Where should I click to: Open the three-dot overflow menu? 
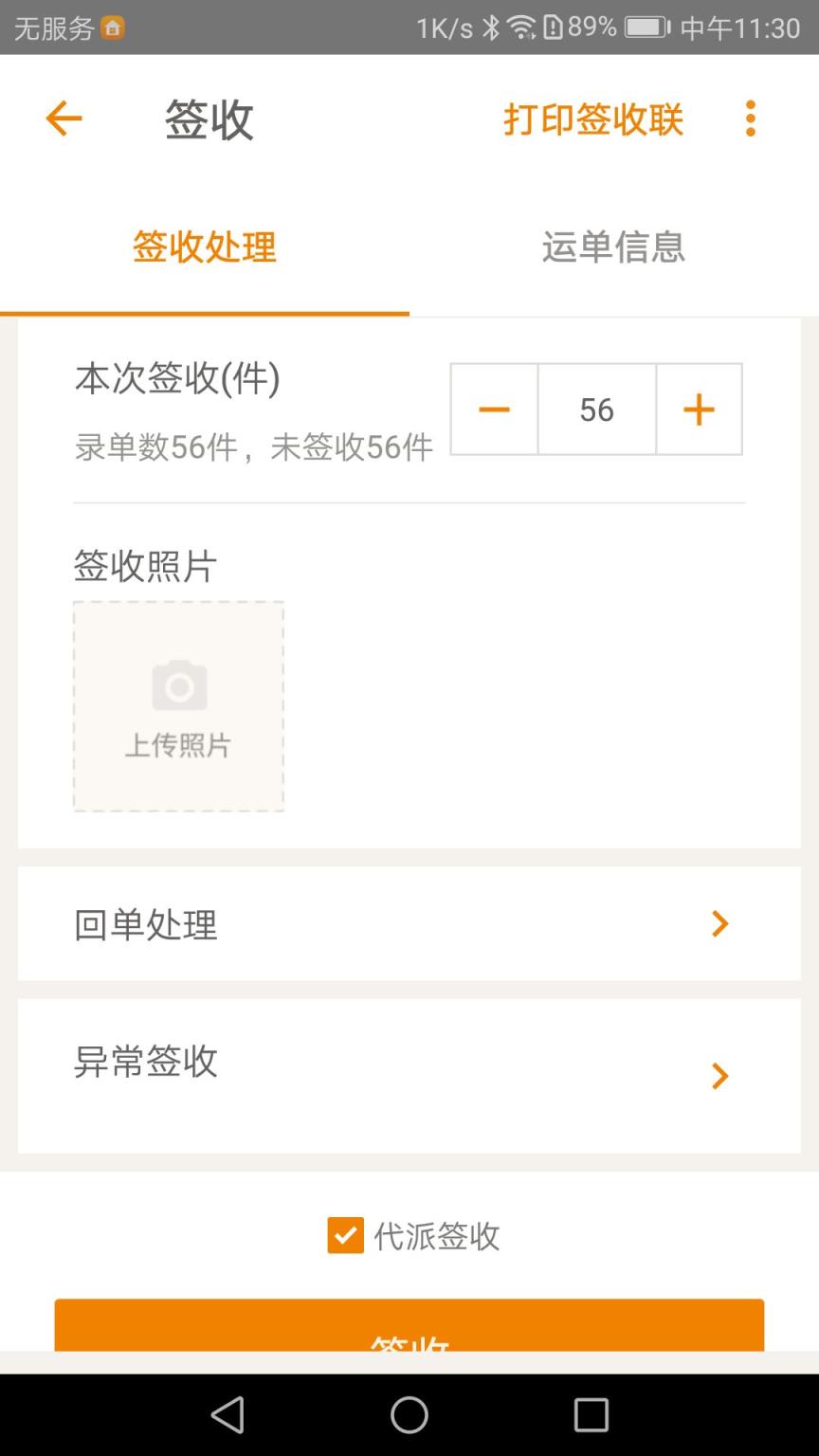750,118
